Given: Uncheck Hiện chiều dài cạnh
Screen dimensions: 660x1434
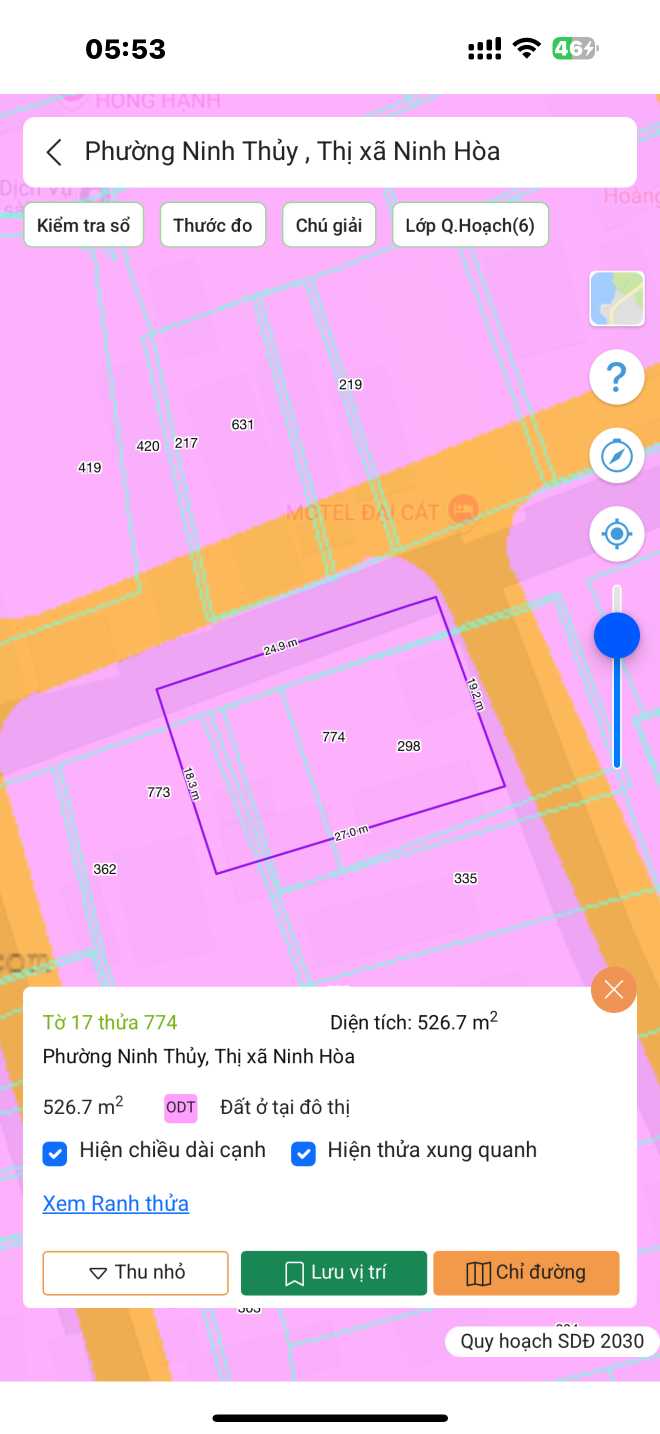Looking at the screenshot, I should 55,1153.
